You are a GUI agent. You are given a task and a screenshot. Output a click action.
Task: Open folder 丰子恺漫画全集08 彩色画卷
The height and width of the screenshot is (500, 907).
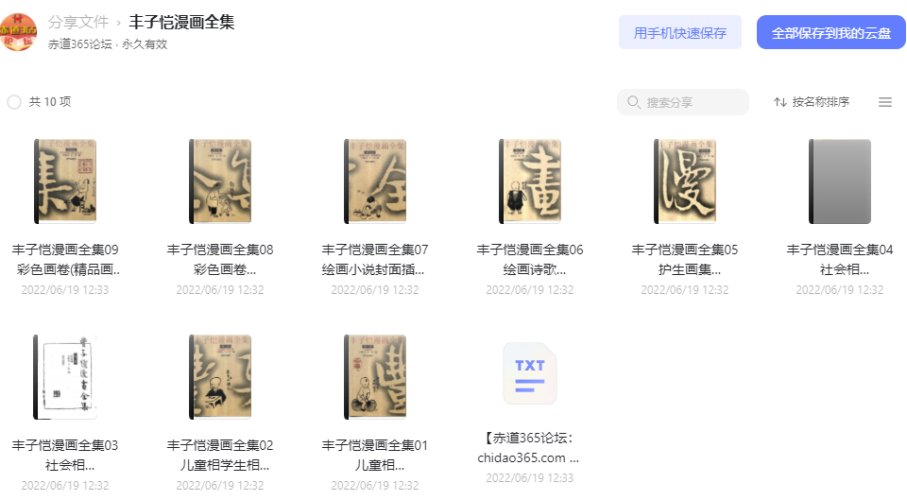220,182
